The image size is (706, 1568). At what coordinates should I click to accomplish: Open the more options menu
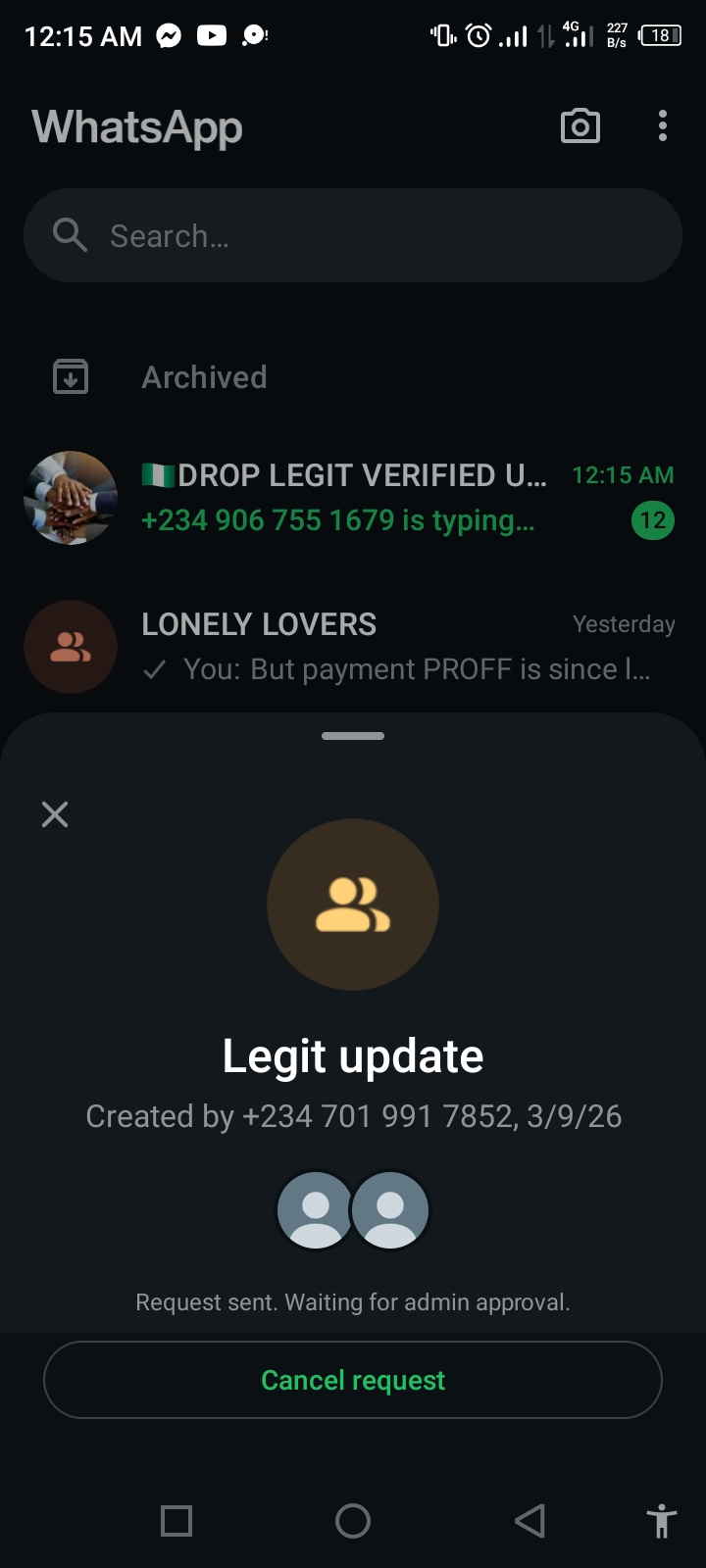[x=663, y=126]
